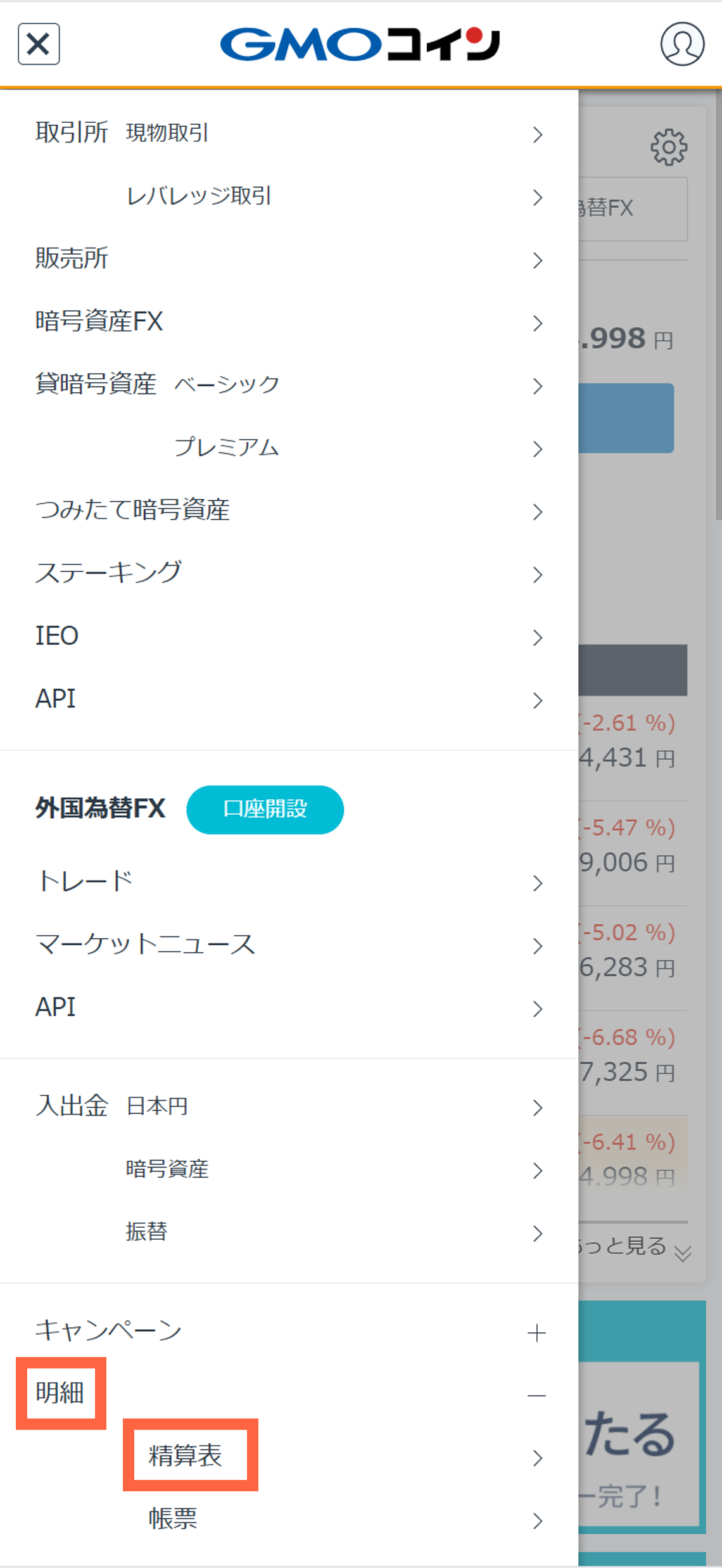
Task: Open 貸暗号資産 ベーシック
Action: [x=289, y=385]
